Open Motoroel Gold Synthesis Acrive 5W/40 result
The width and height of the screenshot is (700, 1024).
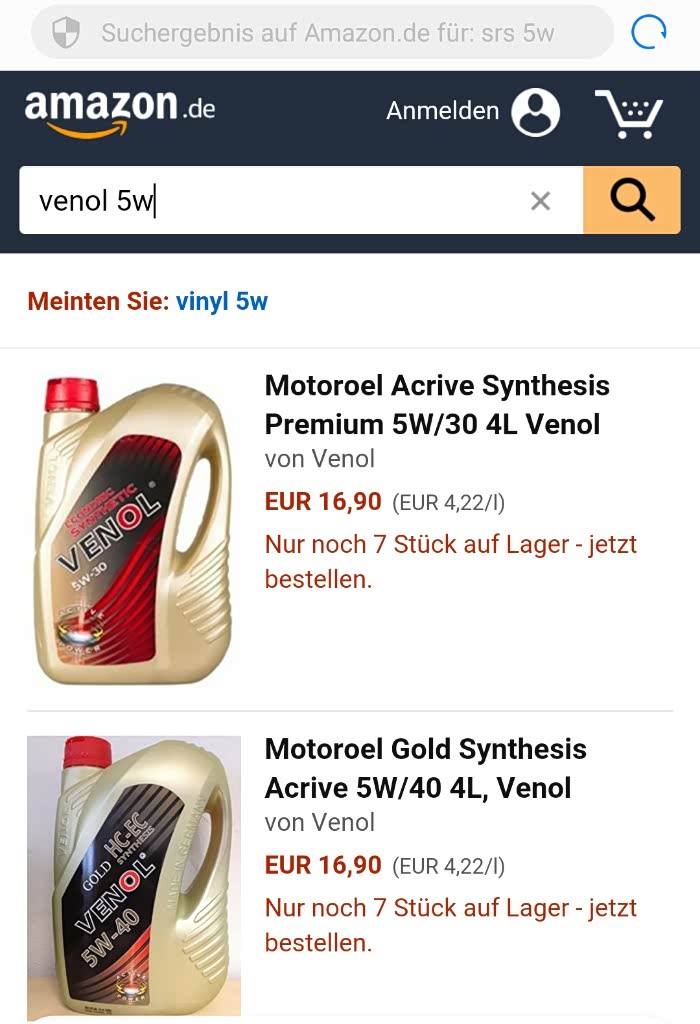[425, 768]
